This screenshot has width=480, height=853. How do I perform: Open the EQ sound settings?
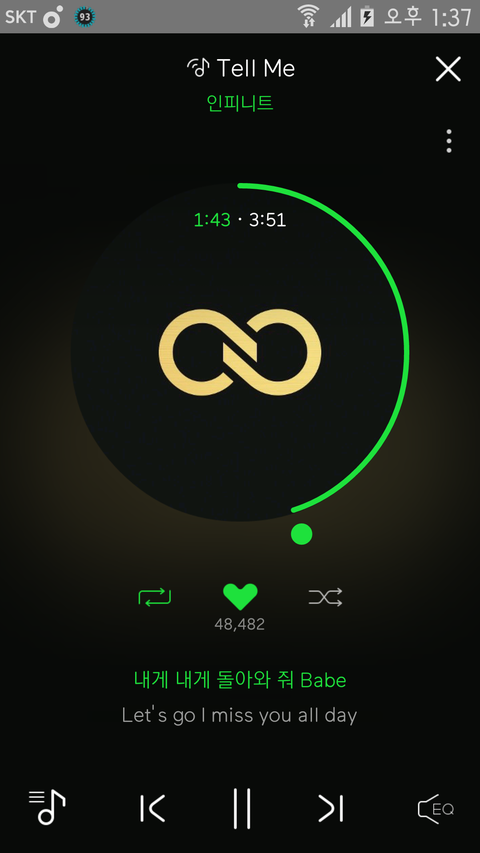(x=435, y=809)
